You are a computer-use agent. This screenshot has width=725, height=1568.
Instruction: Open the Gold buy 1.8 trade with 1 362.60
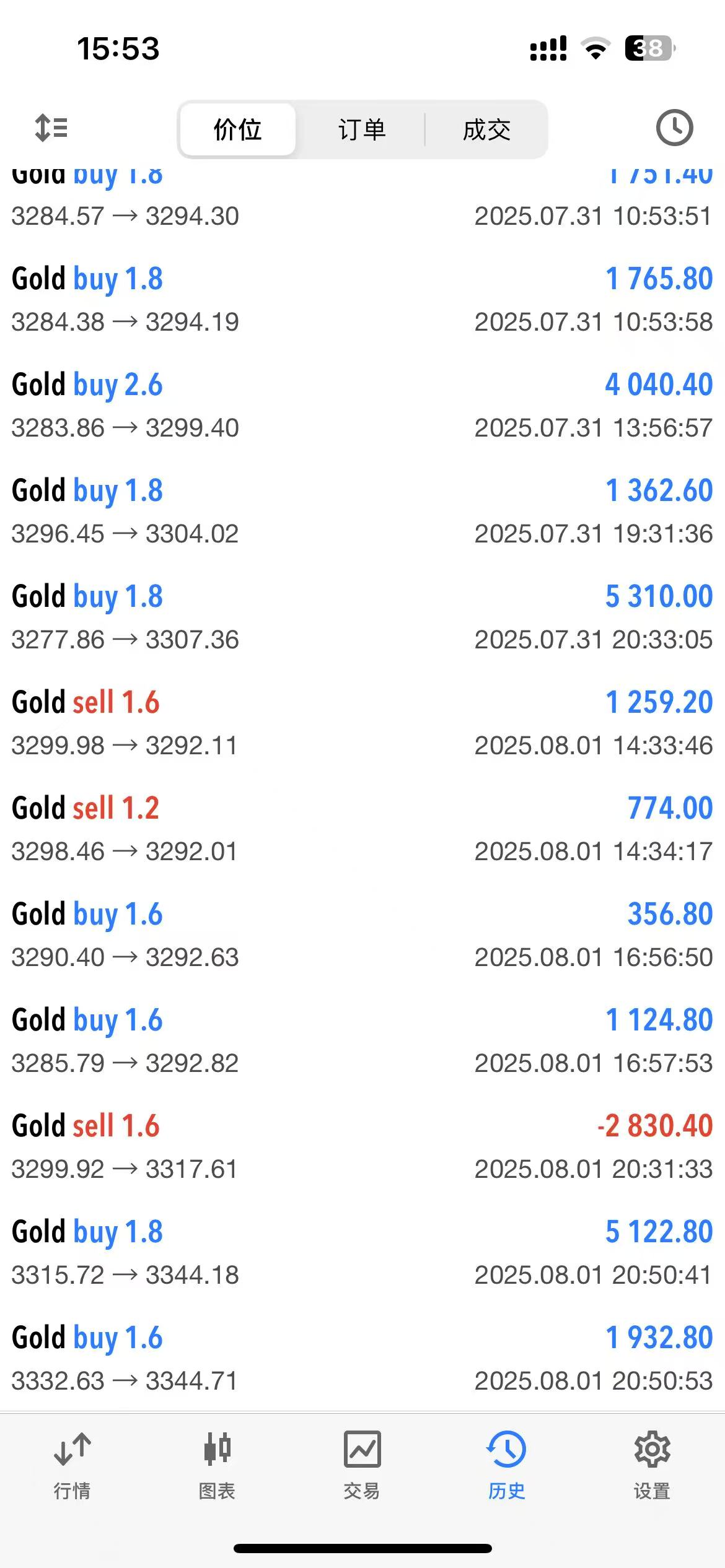click(362, 512)
